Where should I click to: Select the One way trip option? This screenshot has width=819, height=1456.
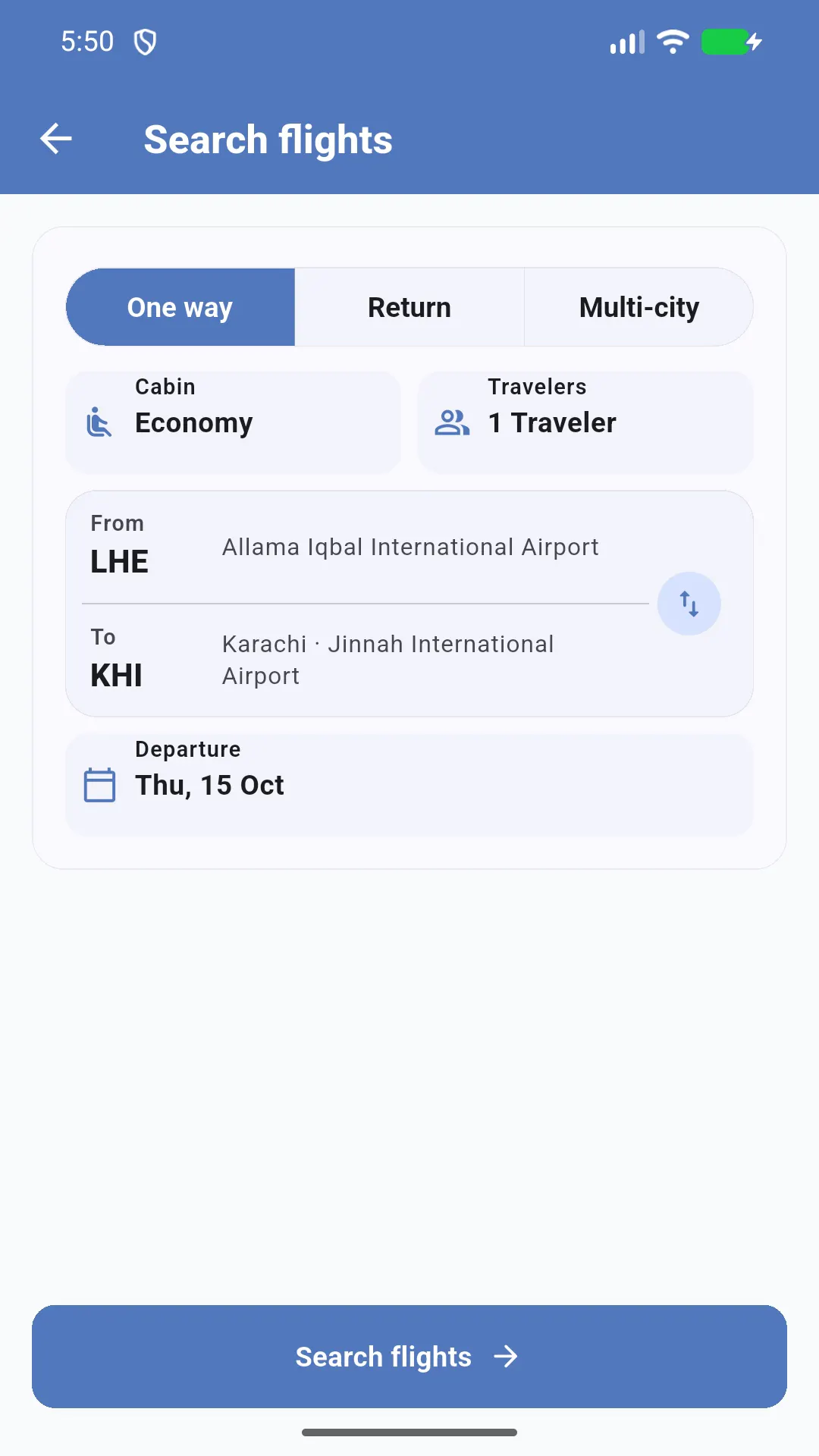[x=180, y=307]
